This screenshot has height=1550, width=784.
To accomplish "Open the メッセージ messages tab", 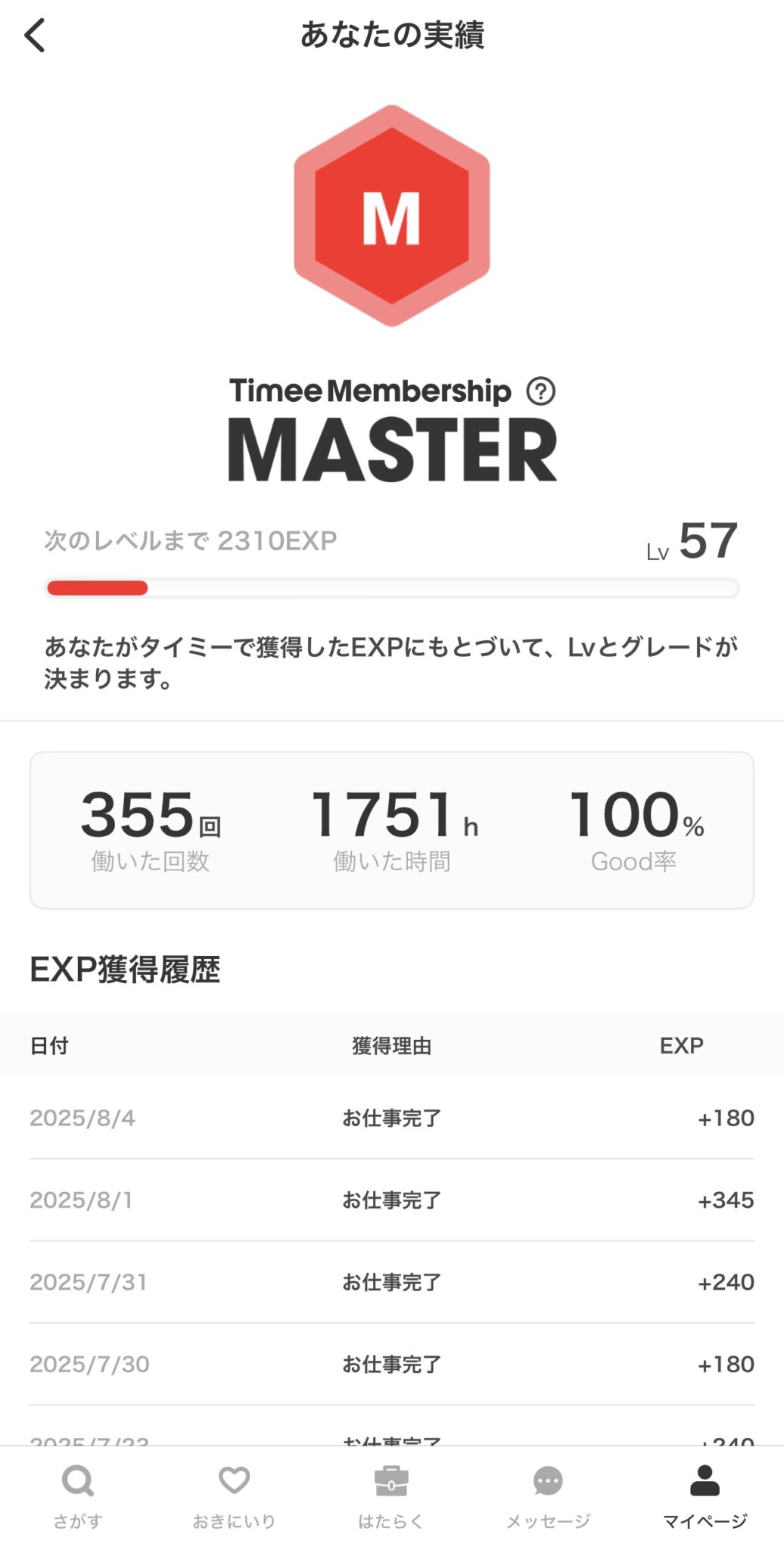I will pyautogui.click(x=548, y=1497).
